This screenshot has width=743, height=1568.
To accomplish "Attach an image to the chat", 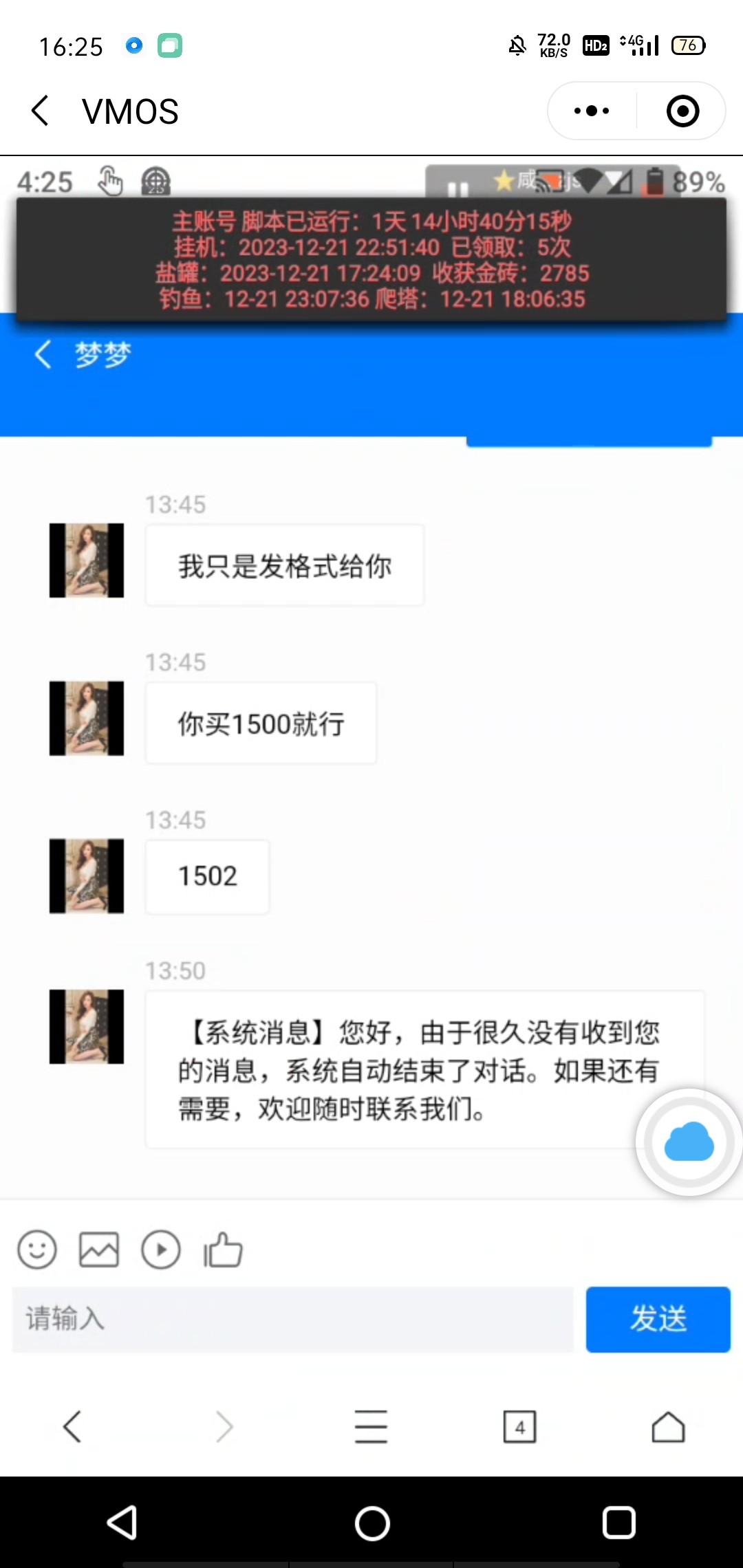I will tap(99, 1250).
